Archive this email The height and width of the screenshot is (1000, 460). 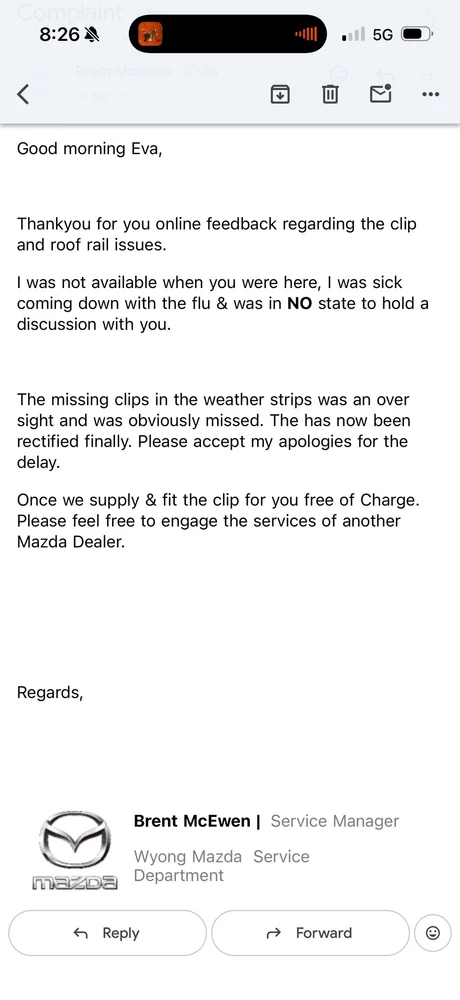coord(280,94)
